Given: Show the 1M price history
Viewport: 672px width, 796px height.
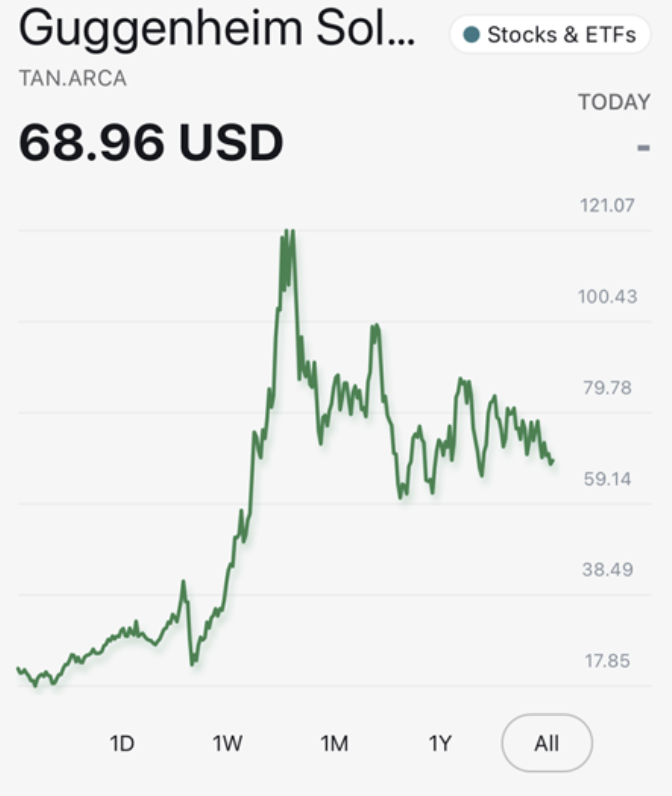Looking at the screenshot, I should tap(334, 743).
